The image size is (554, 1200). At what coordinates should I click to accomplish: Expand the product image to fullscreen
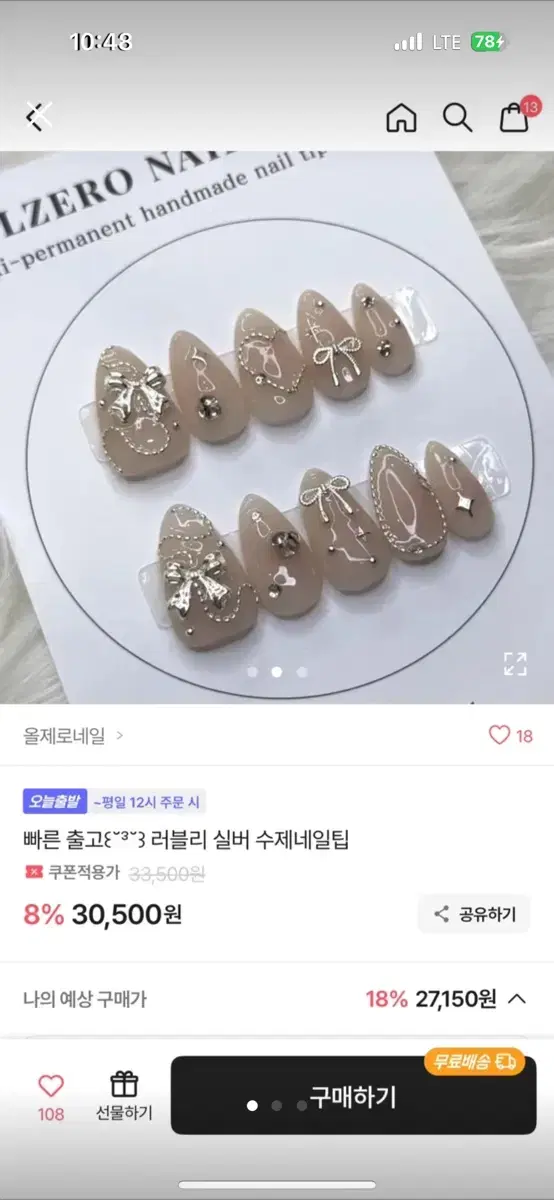[515, 663]
